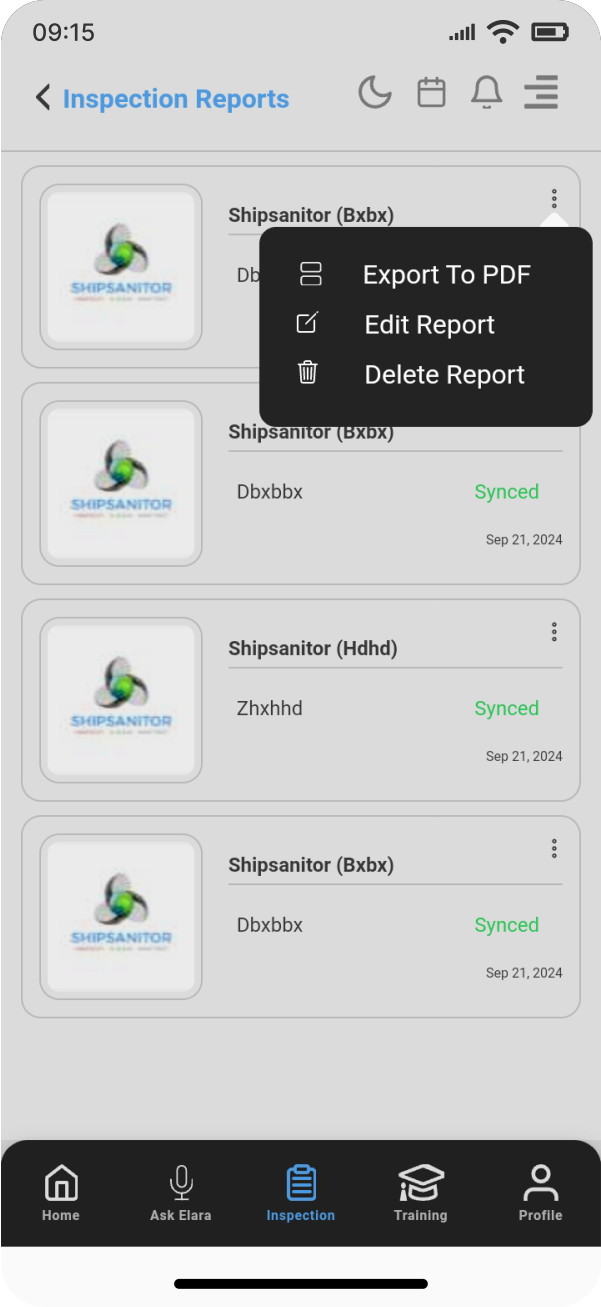The width and height of the screenshot is (601, 1307).
Task: Open the hamburger menu
Action: (541, 93)
